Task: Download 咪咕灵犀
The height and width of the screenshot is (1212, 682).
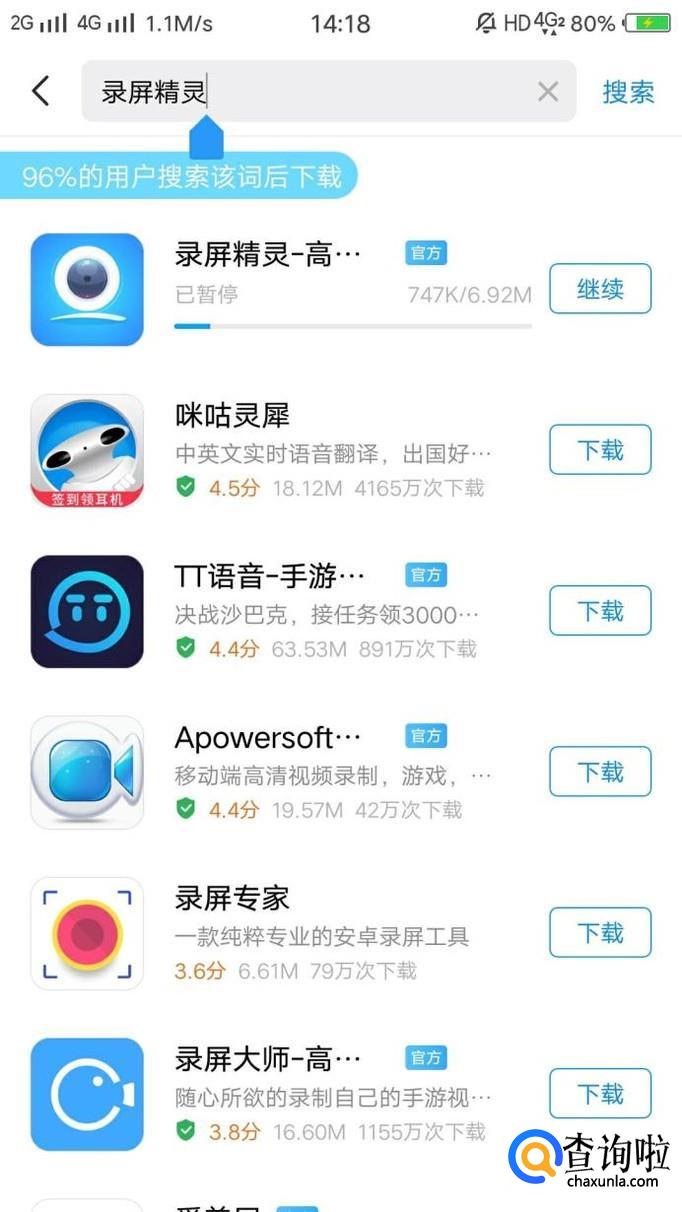Action: [600, 450]
